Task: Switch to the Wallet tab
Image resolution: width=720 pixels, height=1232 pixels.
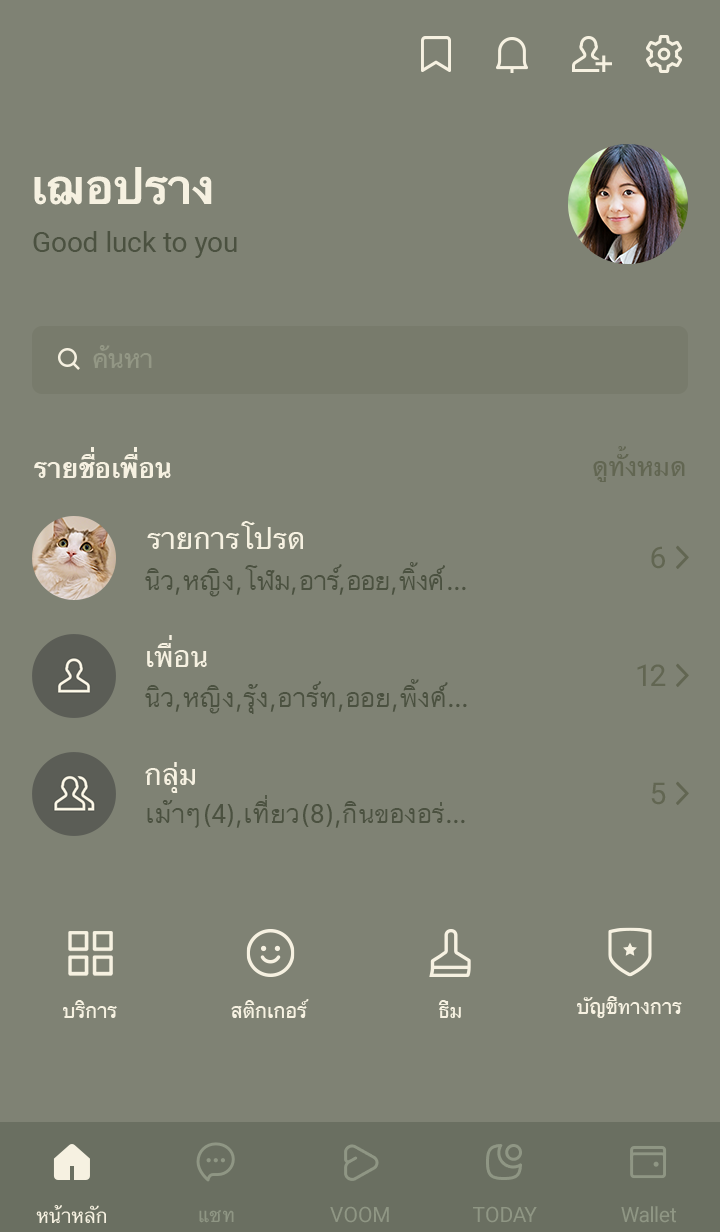Action: pos(648,1178)
